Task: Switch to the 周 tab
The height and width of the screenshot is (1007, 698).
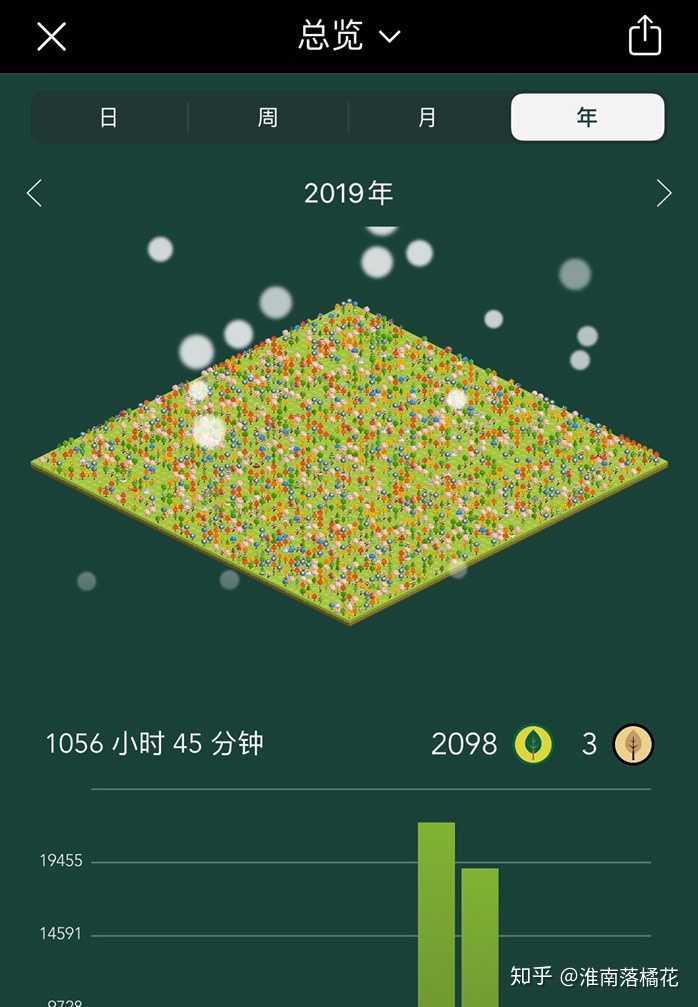Action: click(x=268, y=118)
